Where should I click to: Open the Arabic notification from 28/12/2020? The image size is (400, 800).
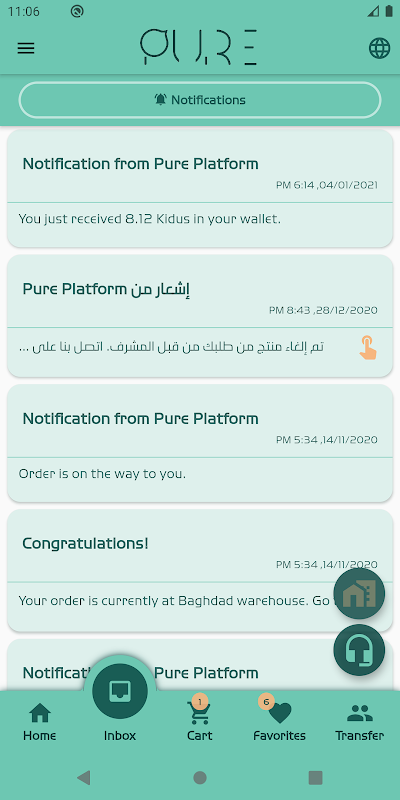click(200, 316)
